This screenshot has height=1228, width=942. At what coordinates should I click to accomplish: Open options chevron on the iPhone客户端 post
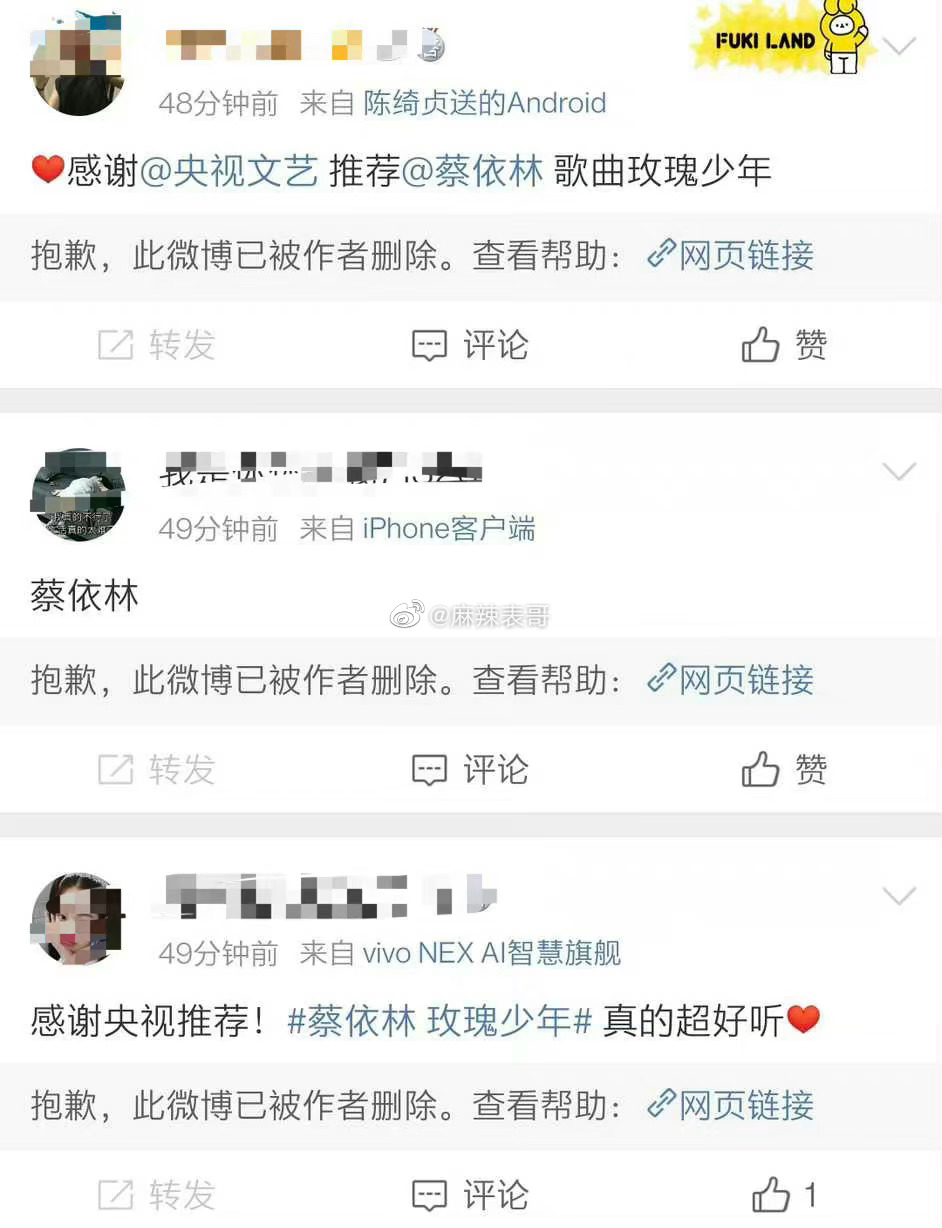coord(899,471)
